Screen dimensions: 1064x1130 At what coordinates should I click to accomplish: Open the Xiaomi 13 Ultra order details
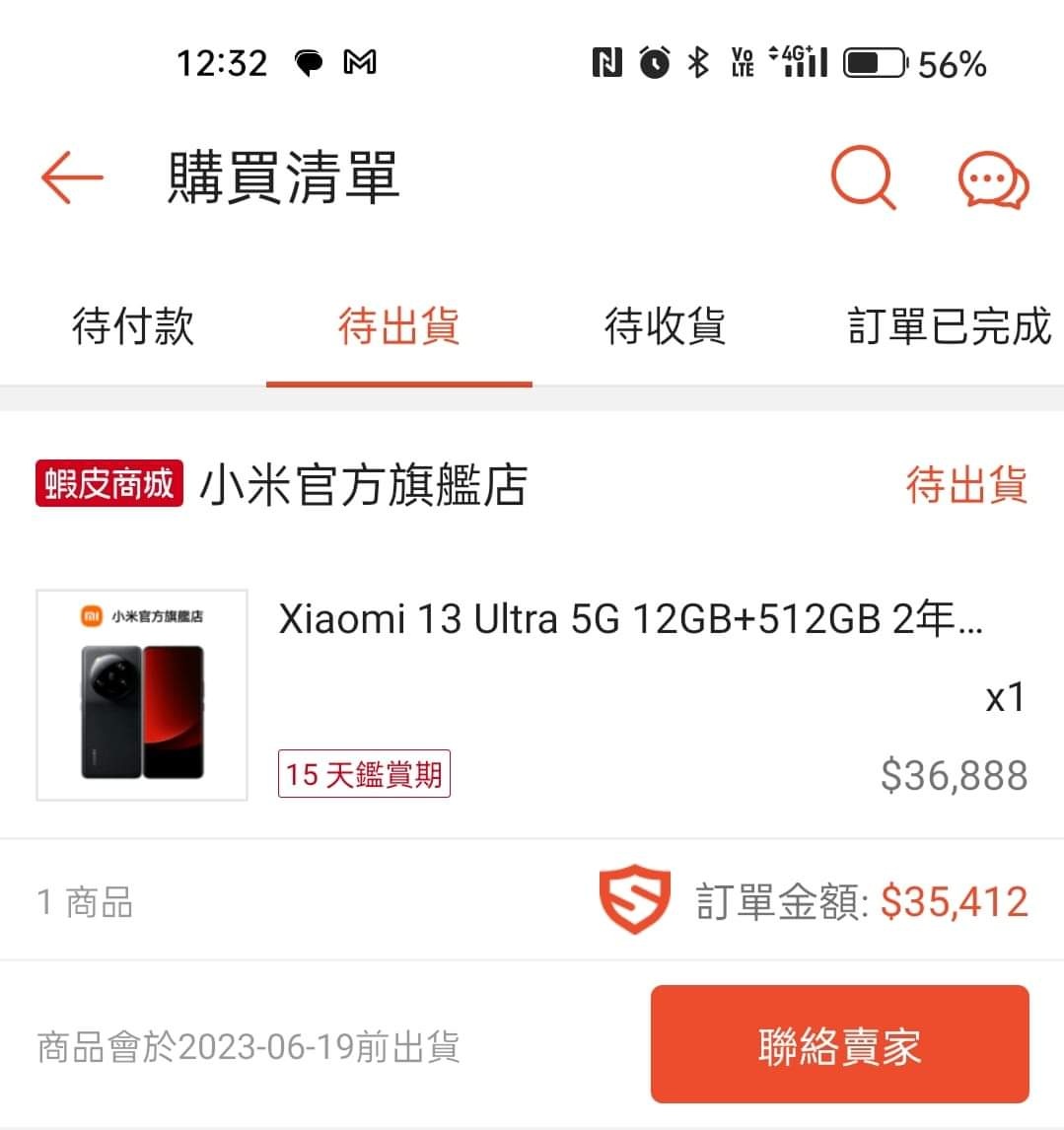[631, 619]
